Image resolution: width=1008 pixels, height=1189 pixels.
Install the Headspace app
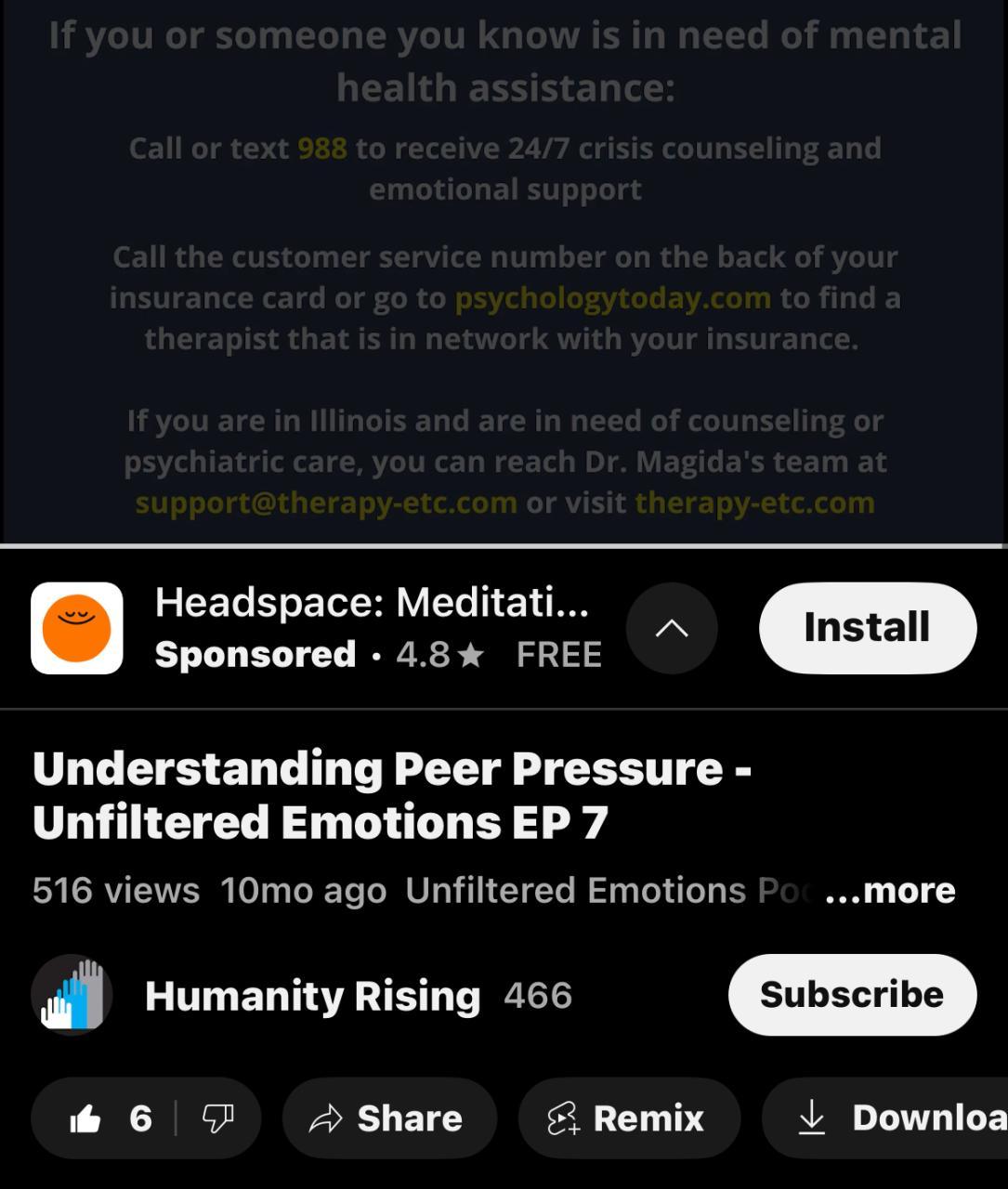pyautogui.click(x=867, y=628)
